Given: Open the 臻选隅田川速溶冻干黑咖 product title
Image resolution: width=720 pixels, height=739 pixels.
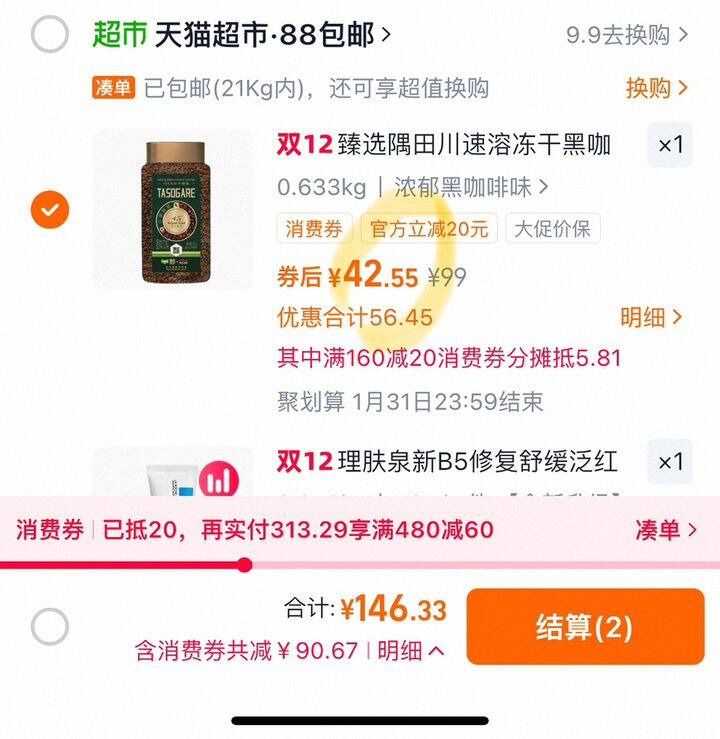Looking at the screenshot, I should tap(445, 144).
